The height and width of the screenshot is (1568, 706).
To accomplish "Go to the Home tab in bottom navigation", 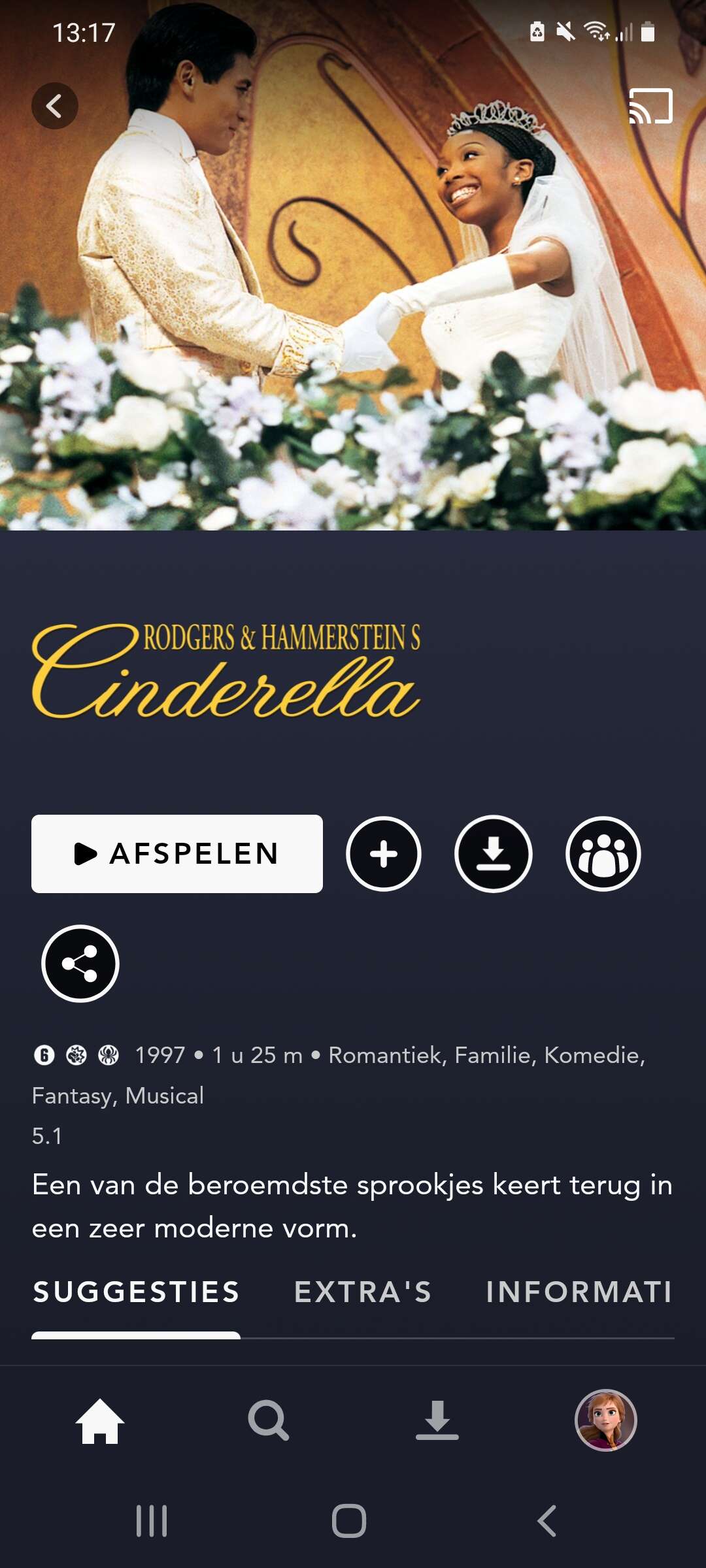I will pyautogui.click(x=99, y=1420).
